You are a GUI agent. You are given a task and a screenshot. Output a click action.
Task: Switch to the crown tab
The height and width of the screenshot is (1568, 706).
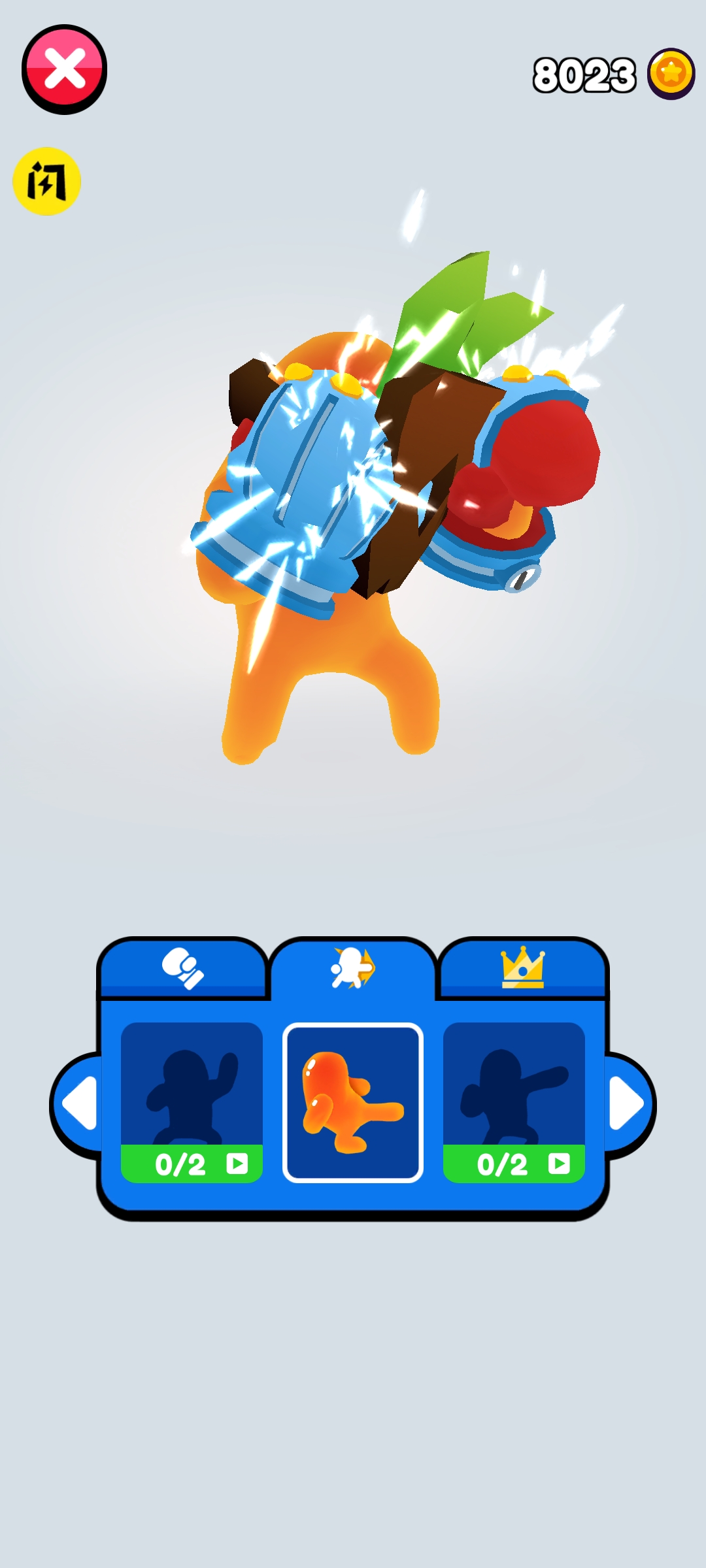point(522,968)
